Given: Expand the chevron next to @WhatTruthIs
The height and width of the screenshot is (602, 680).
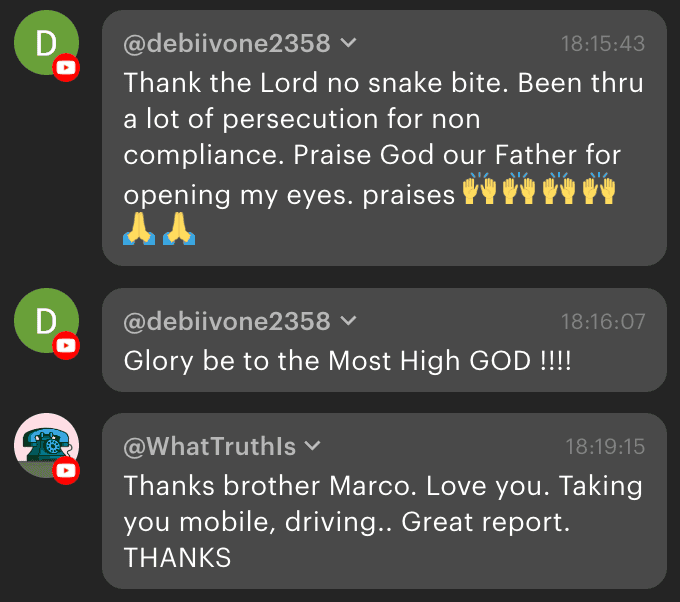Looking at the screenshot, I should tap(312, 446).
